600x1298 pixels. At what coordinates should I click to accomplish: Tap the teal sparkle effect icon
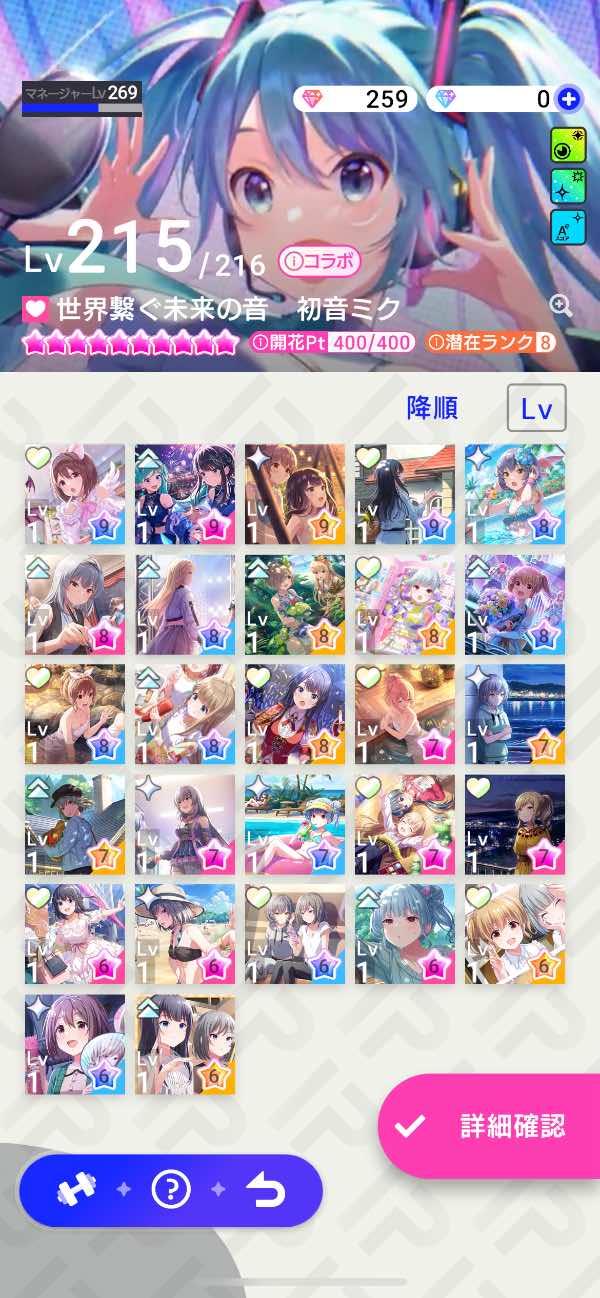568,187
